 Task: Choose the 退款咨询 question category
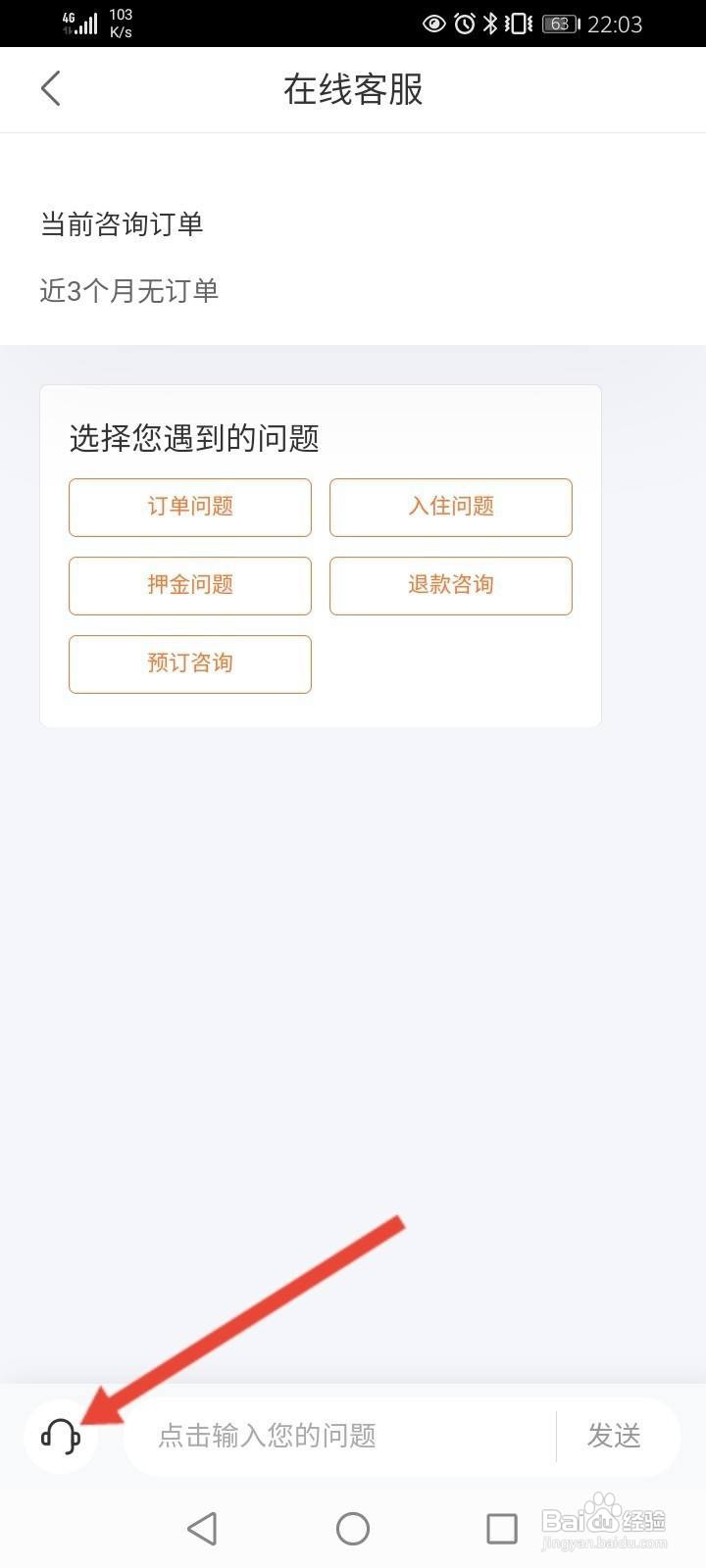[450, 586]
